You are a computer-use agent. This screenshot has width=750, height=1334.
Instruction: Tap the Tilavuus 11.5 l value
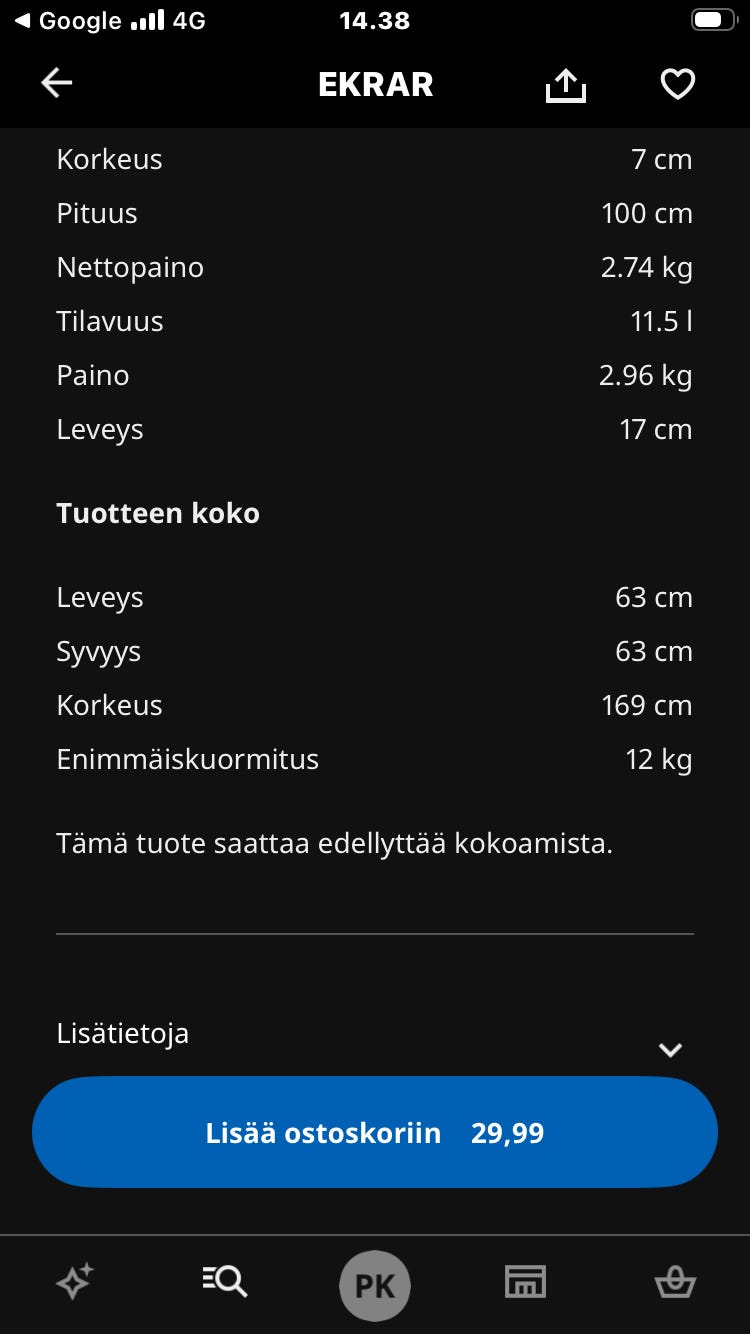pos(661,321)
